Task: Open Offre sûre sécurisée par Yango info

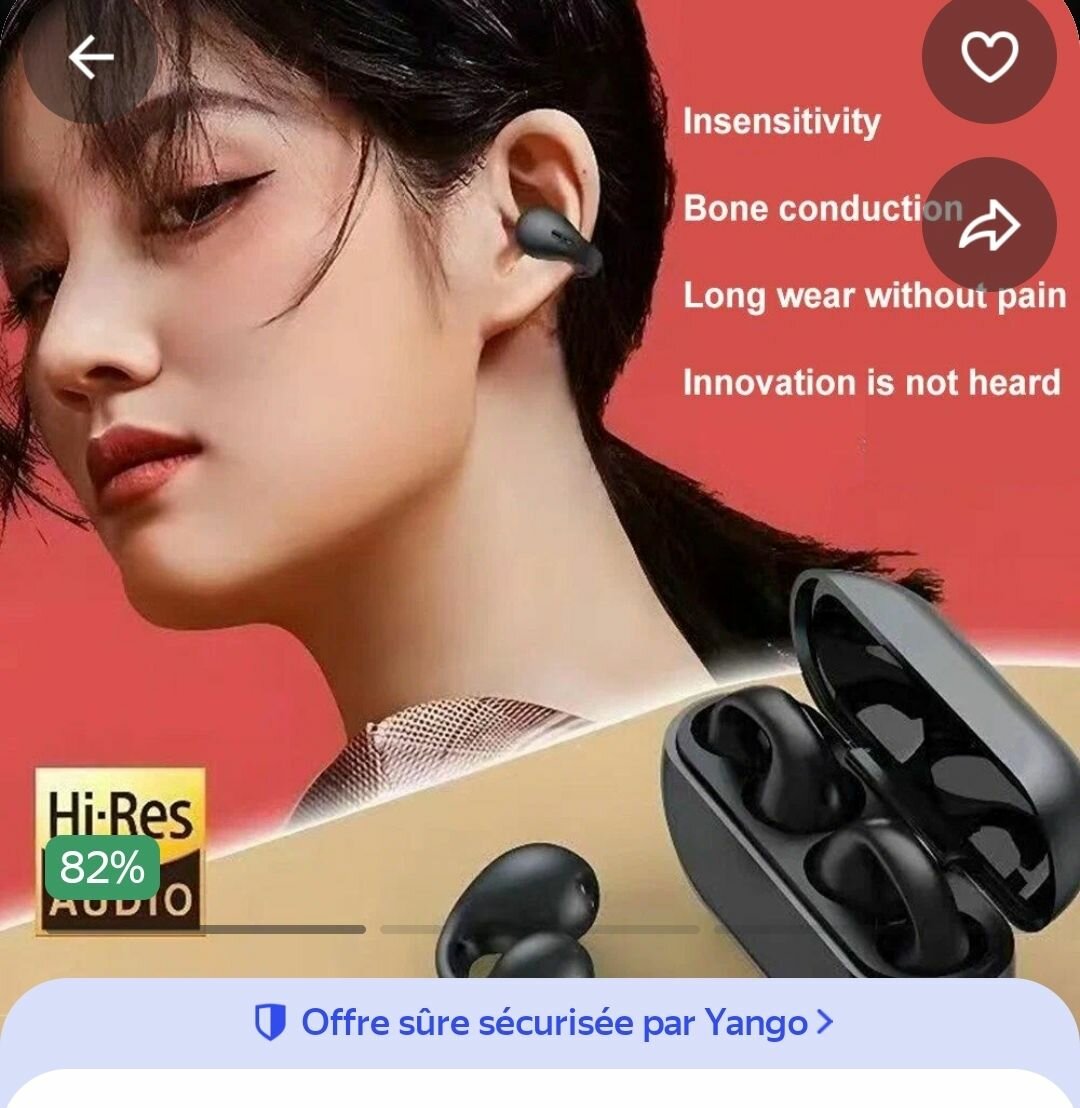Action: click(x=542, y=1023)
